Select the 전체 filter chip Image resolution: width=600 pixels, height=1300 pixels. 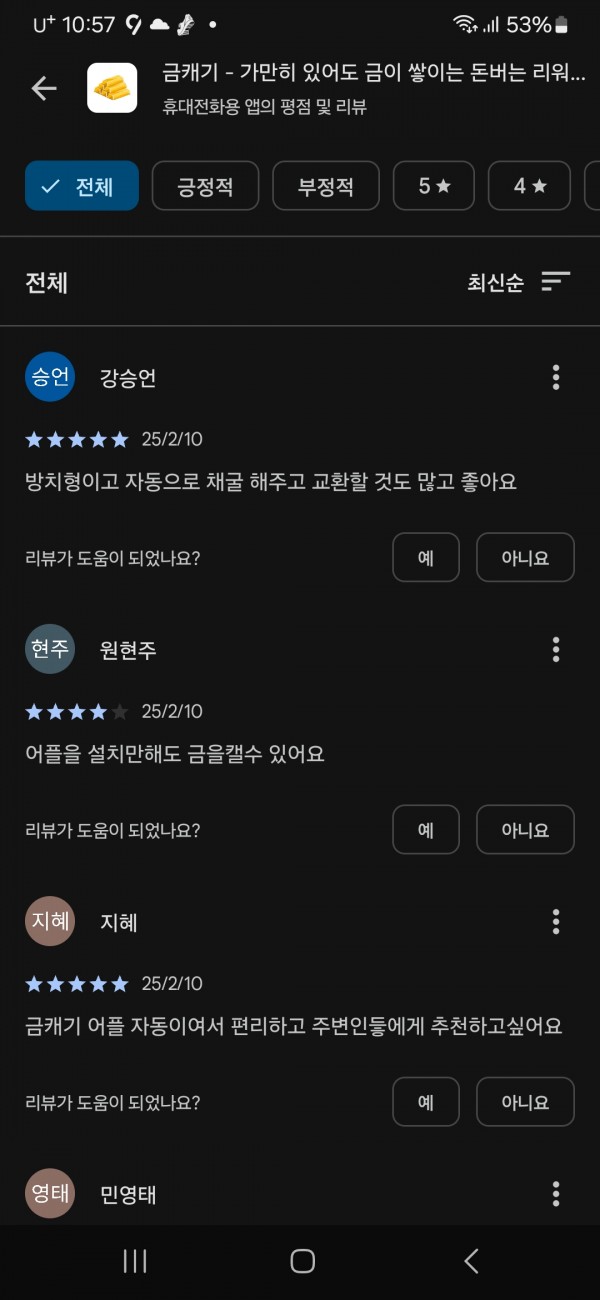82,186
